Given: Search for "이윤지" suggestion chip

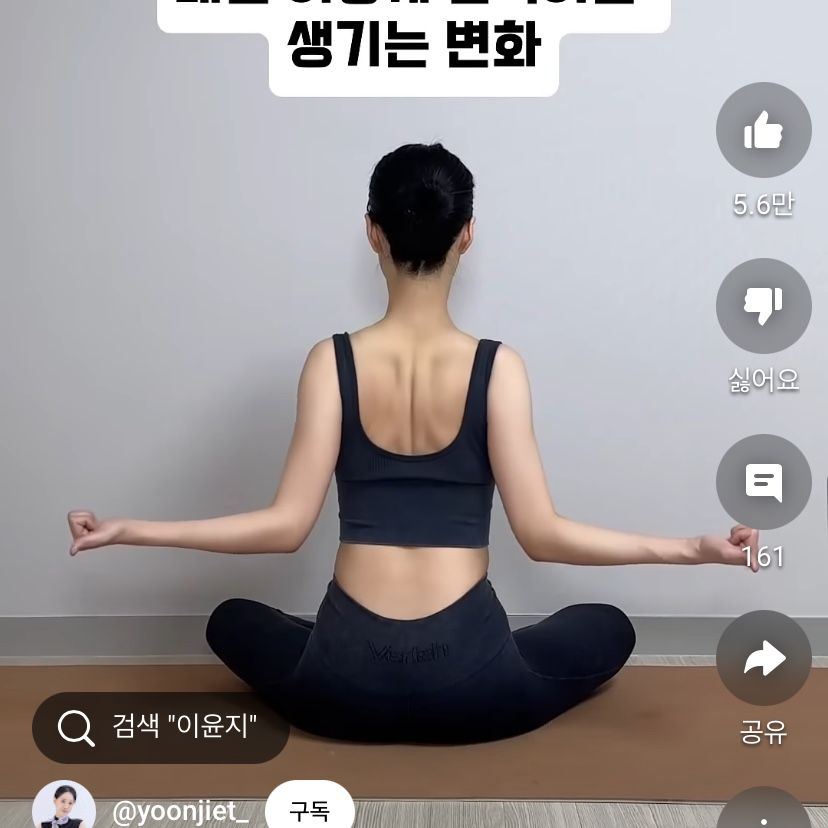Looking at the screenshot, I should [x=161, y=727].
